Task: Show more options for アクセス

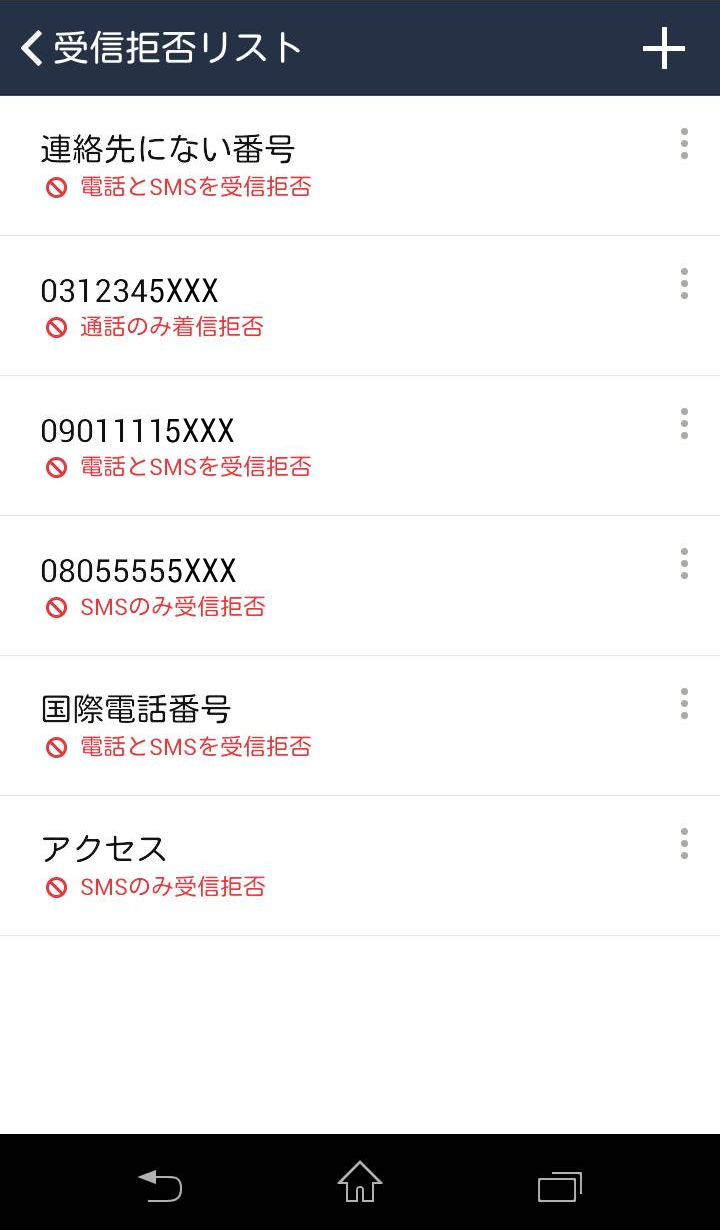Action: (684, 844)
